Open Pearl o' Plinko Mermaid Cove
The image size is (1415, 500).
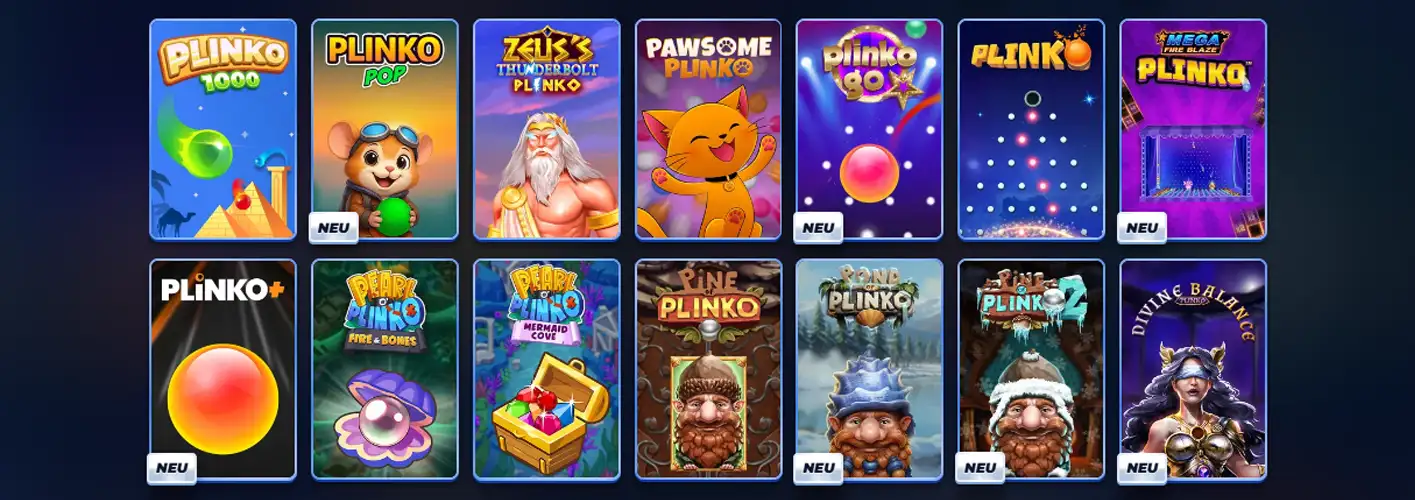pyautogui.click(x=547, y=370)
